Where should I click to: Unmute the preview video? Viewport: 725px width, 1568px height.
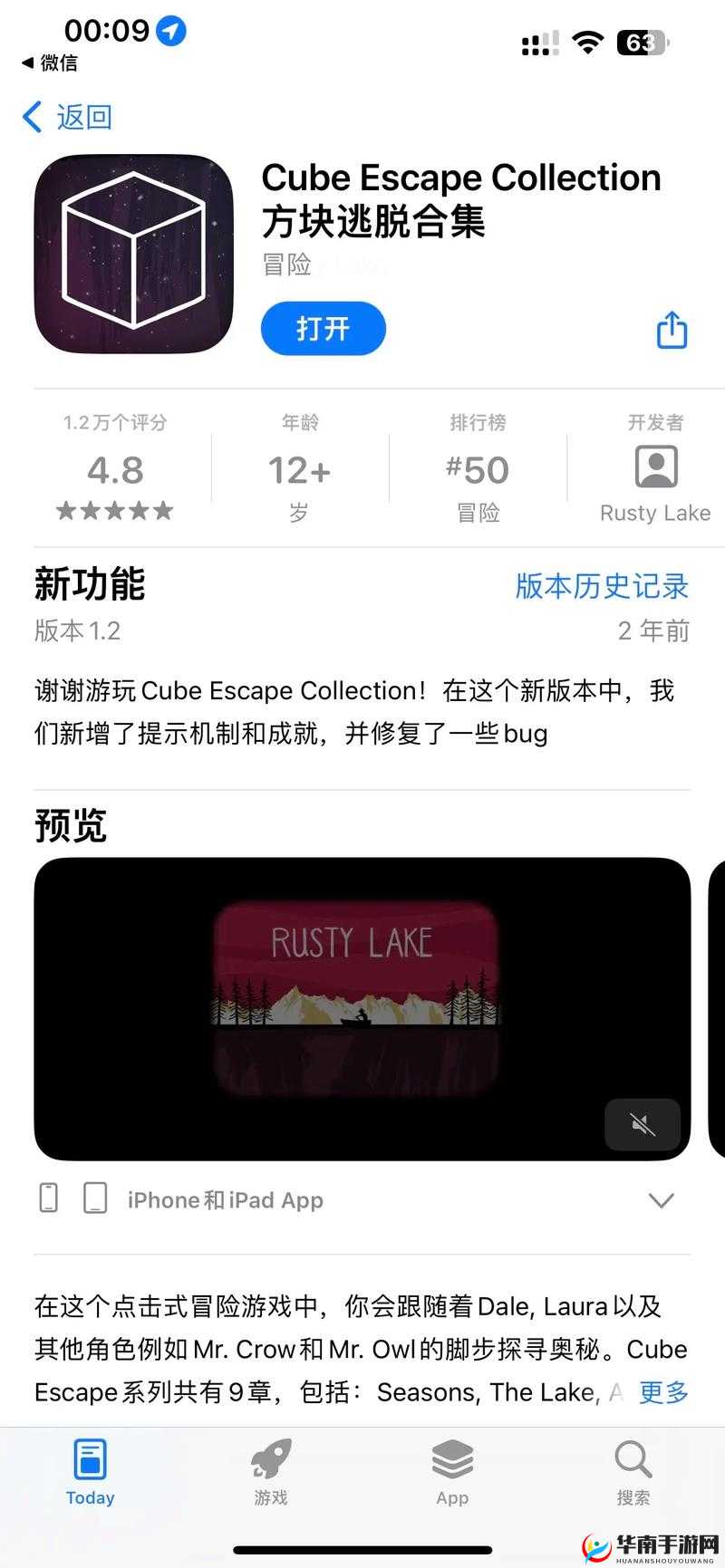642,1123
